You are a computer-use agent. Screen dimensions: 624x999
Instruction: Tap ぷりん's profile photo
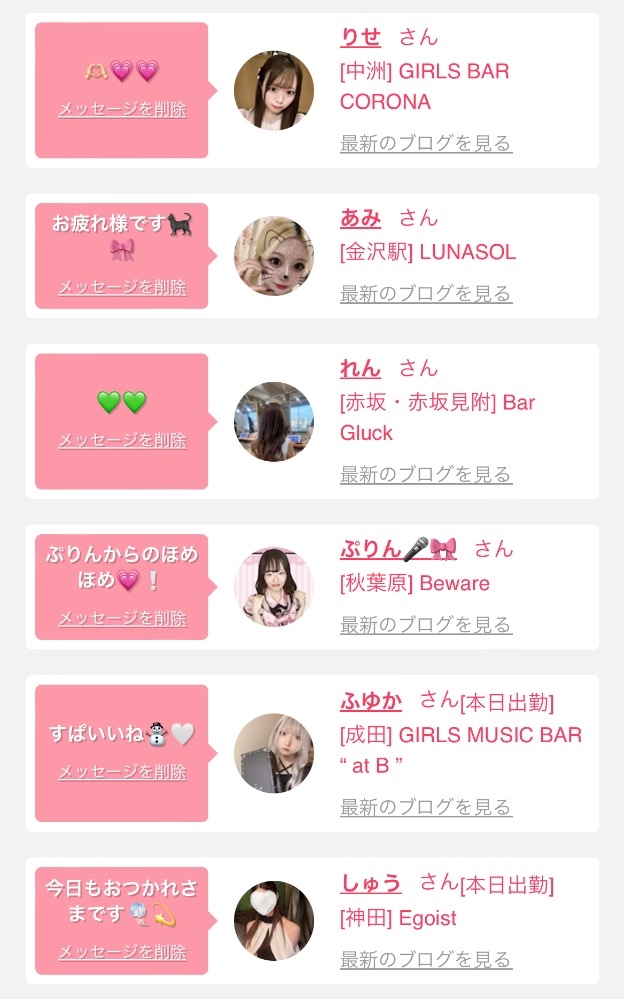pyautogui.click(x=274, y=587)
